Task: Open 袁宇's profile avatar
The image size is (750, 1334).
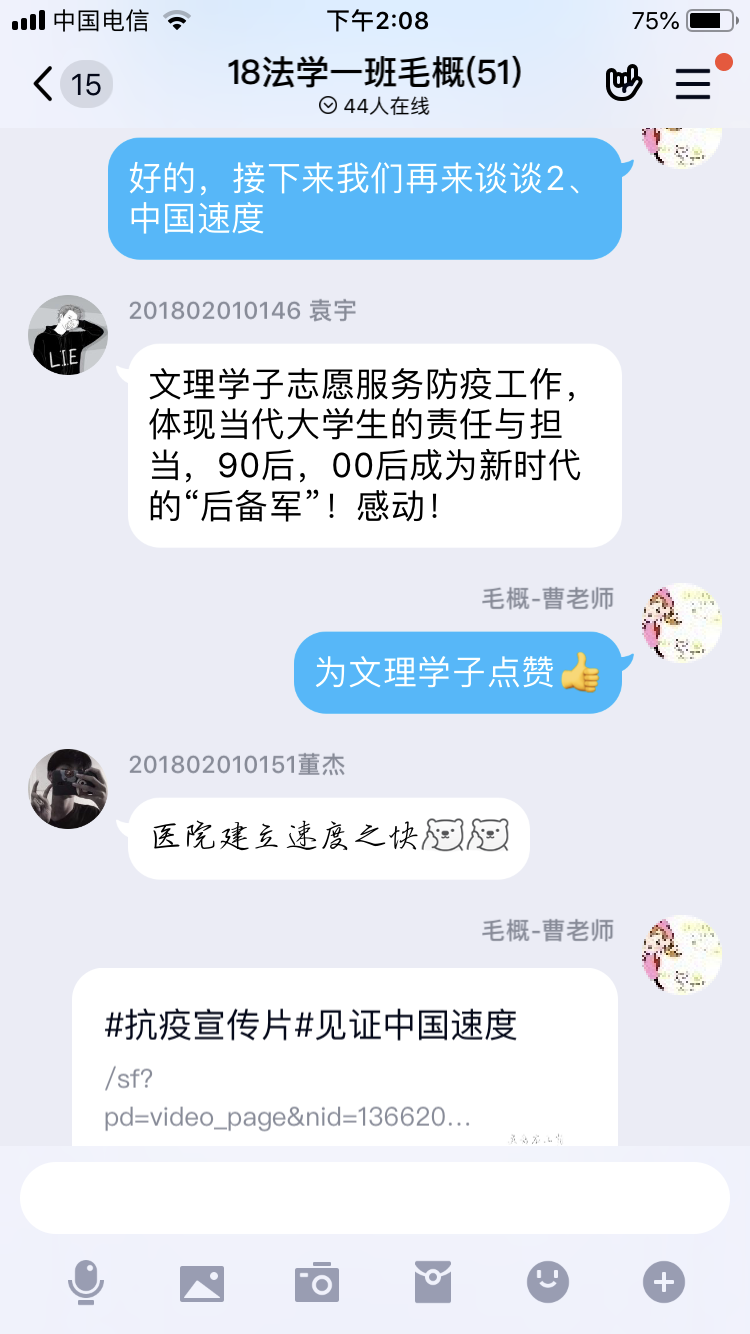Action: tap(67, 335)
